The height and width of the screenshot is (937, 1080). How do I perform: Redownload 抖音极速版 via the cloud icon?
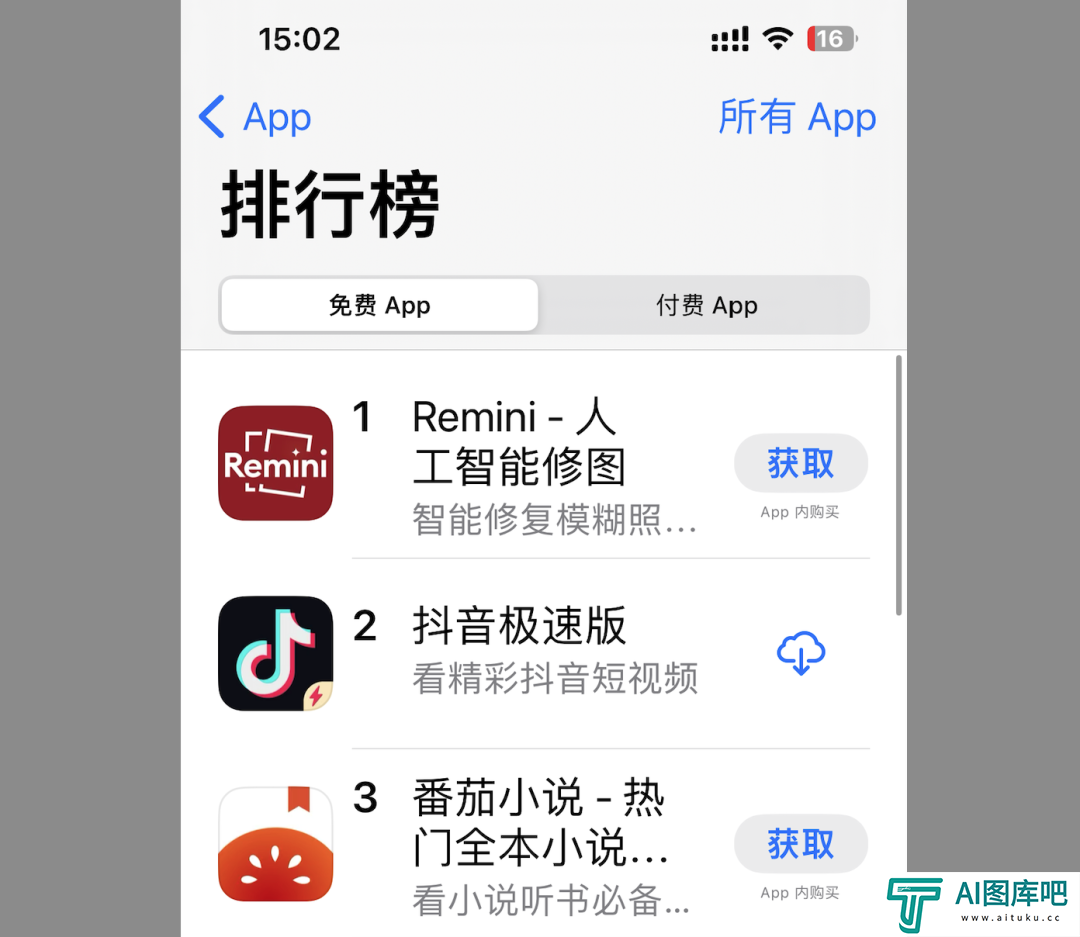(x=800, y=654)
